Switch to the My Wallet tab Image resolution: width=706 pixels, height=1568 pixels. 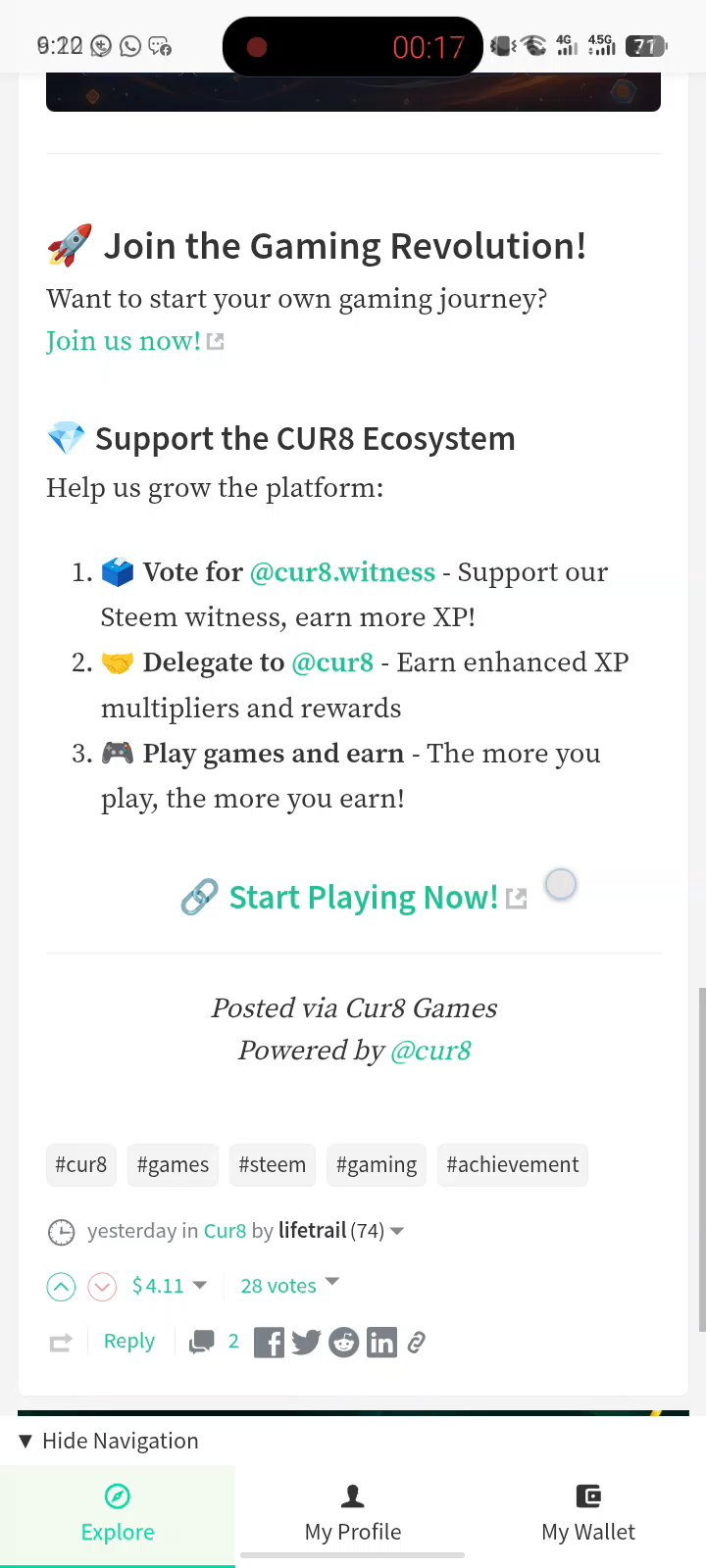point(588,1515)
